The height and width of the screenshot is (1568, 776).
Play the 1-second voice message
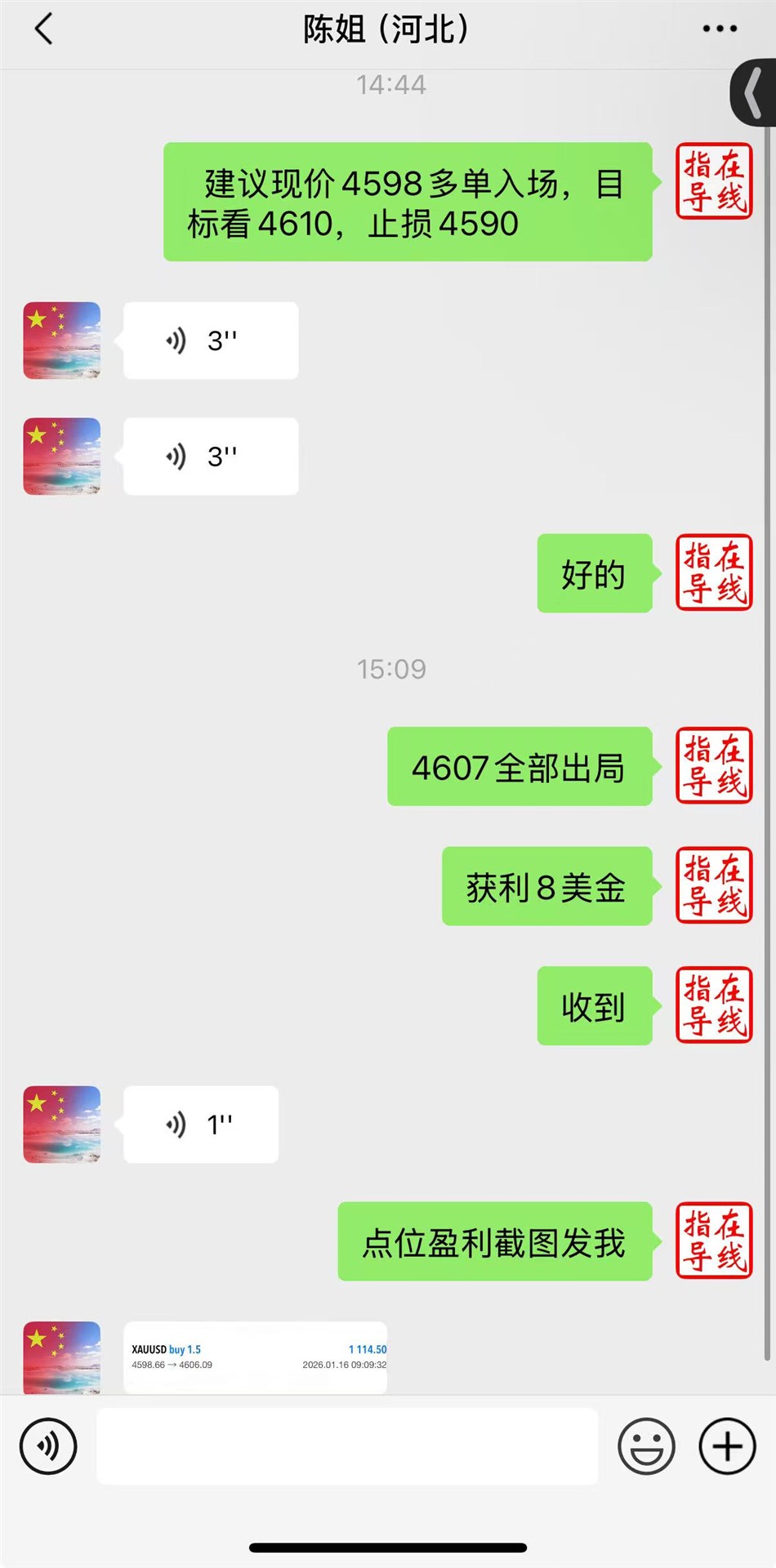point(200,1125)
